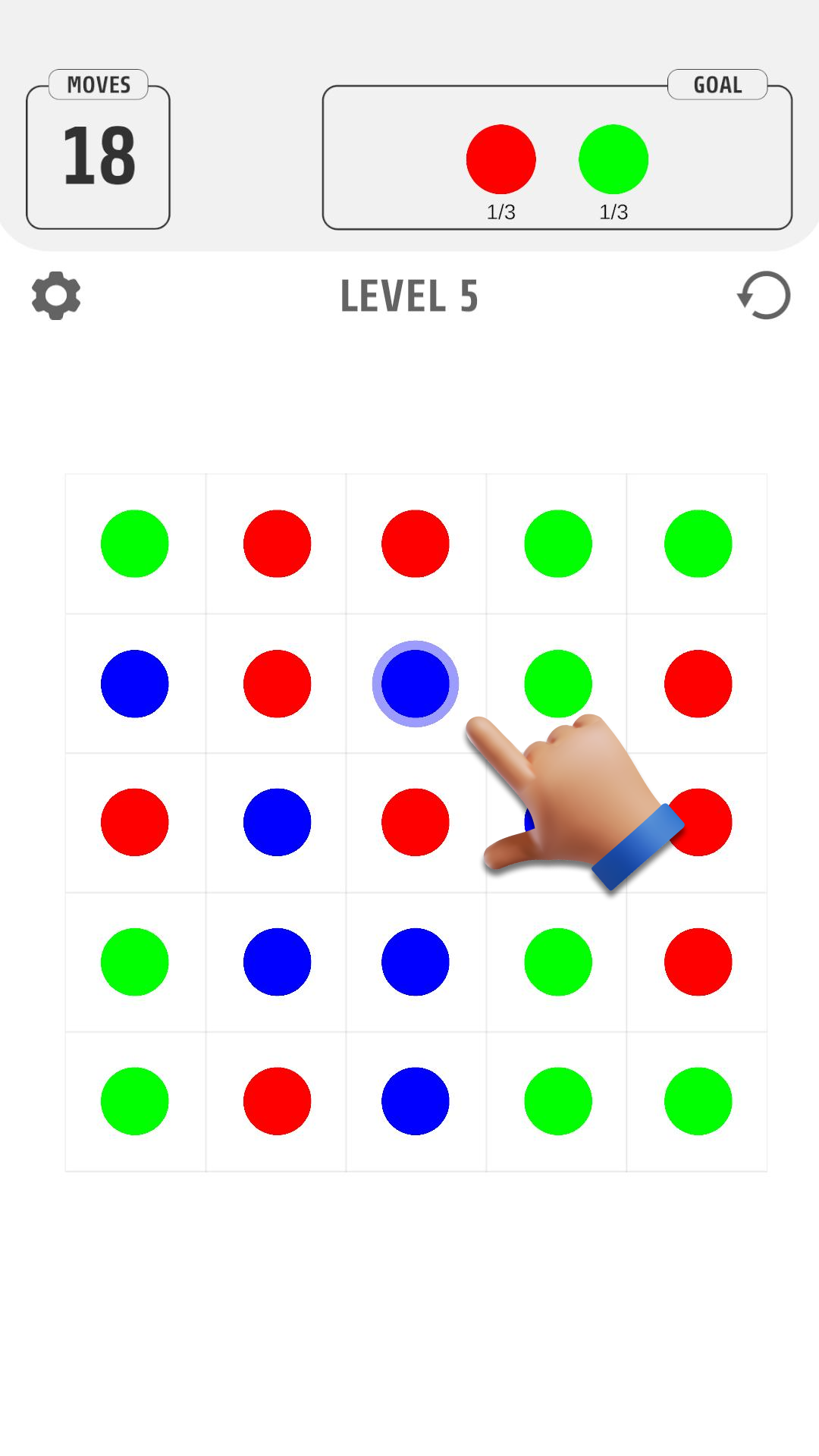Restart the level with the reset arrow
This screenshot has width=819, height=1456.
click(x=764, y=296)
